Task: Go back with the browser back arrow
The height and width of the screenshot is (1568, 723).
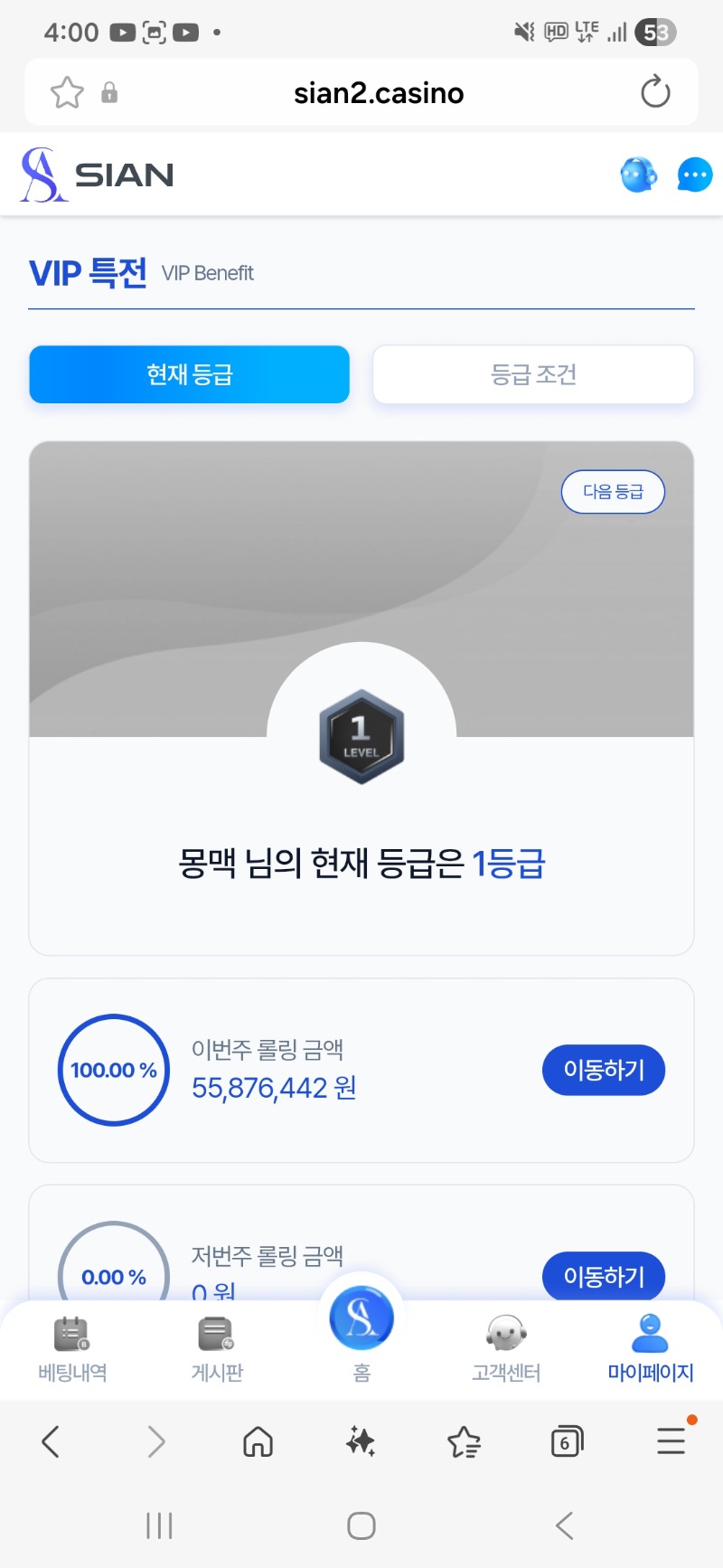Action: pyautogui.click(x=52, y=1441)
